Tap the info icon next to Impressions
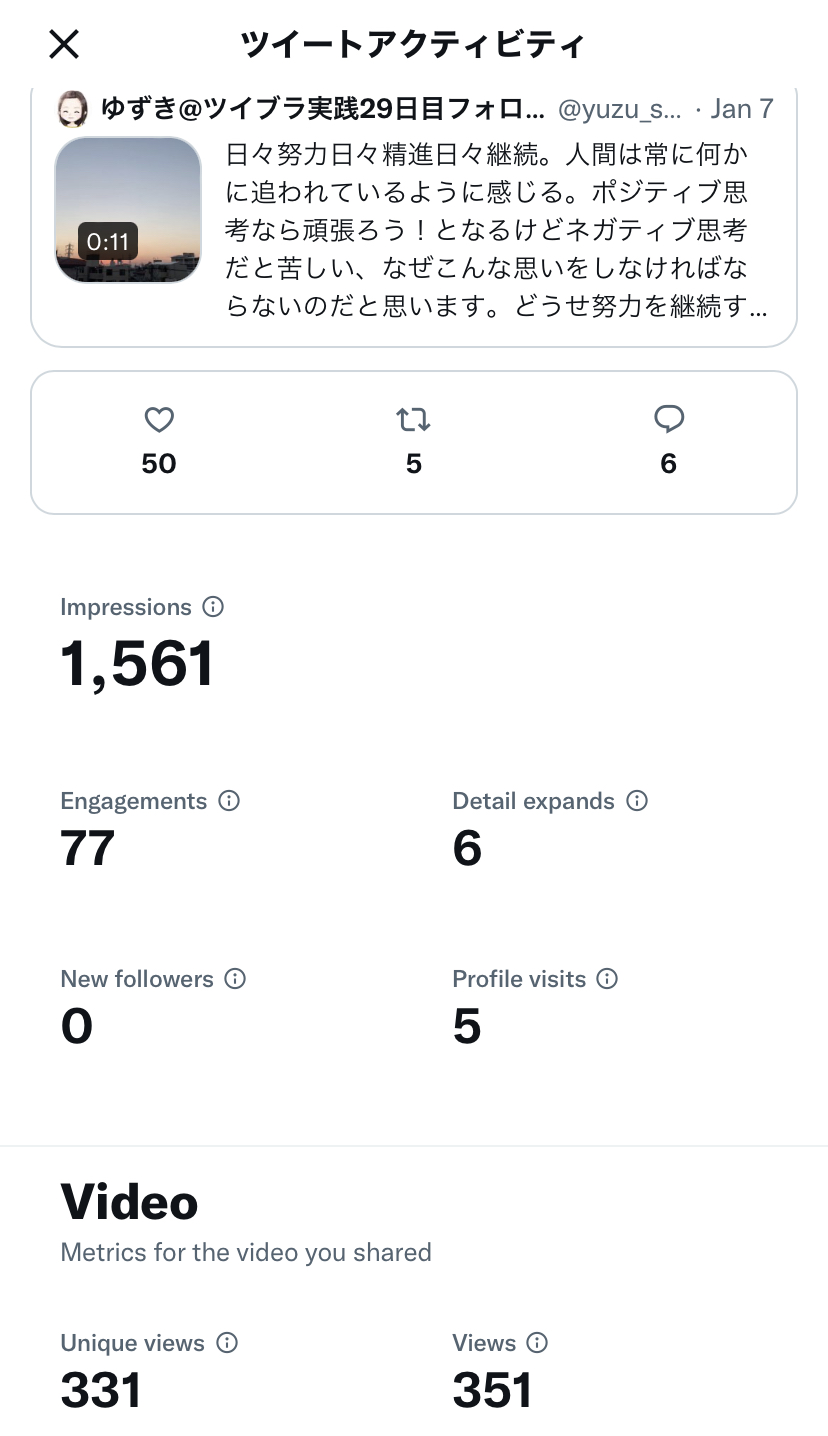 click(x=213, y=607)
